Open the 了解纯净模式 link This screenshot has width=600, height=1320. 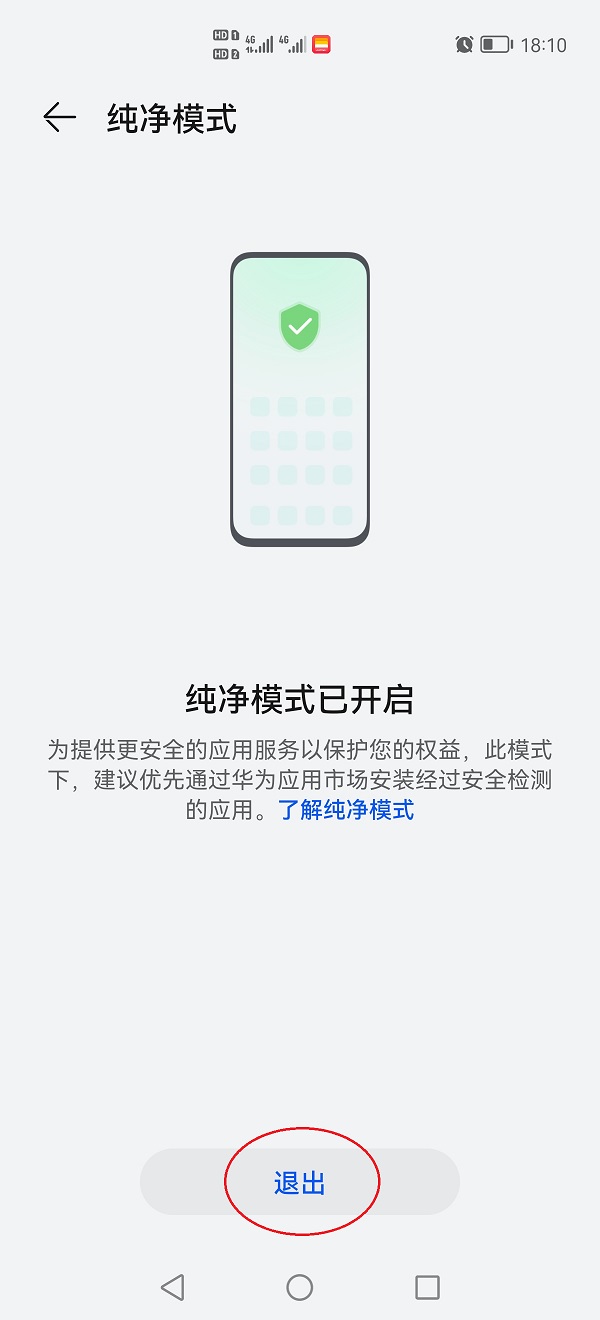tap(346, 810)
